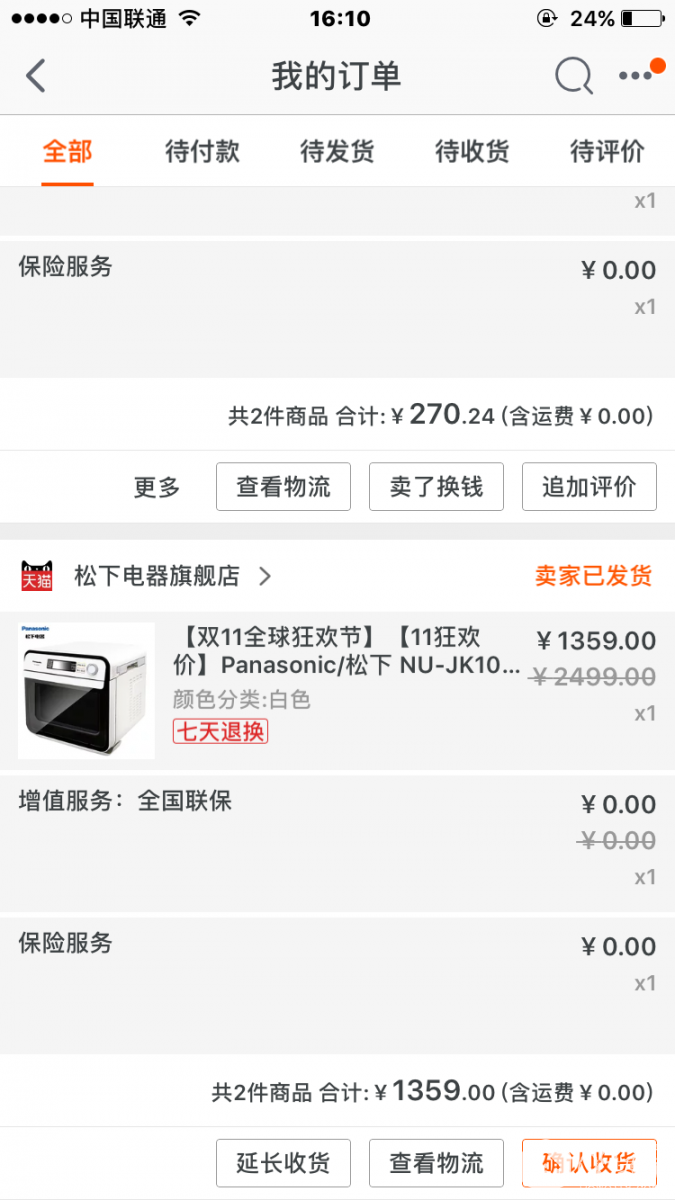Screen dimensions: 675x1200
Task: Switch to the 待评价 tab
Action: [x=607, y=152]
